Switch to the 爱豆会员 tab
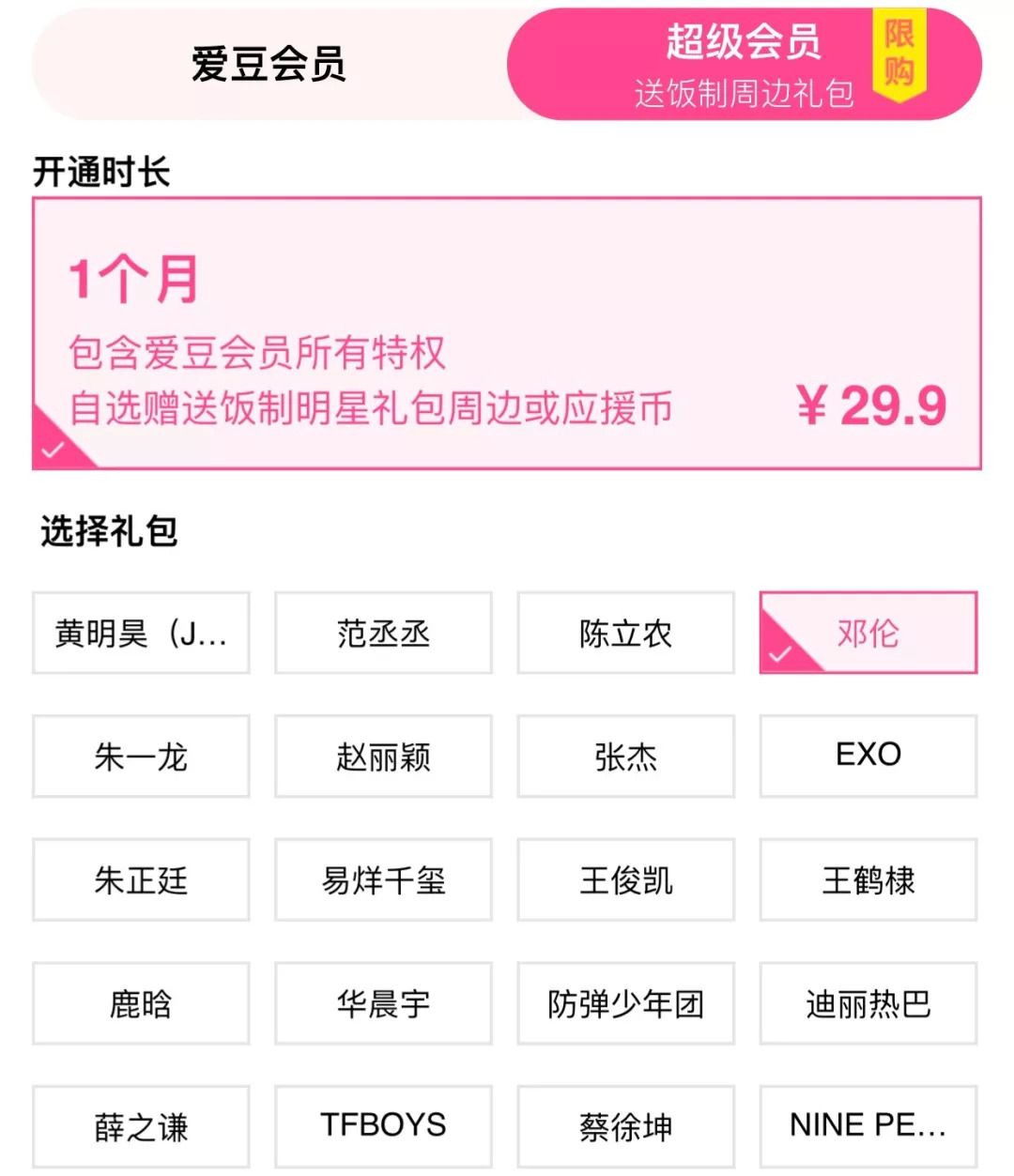The height and width of the screenshot is (1176, 1014). coord(269,65)
